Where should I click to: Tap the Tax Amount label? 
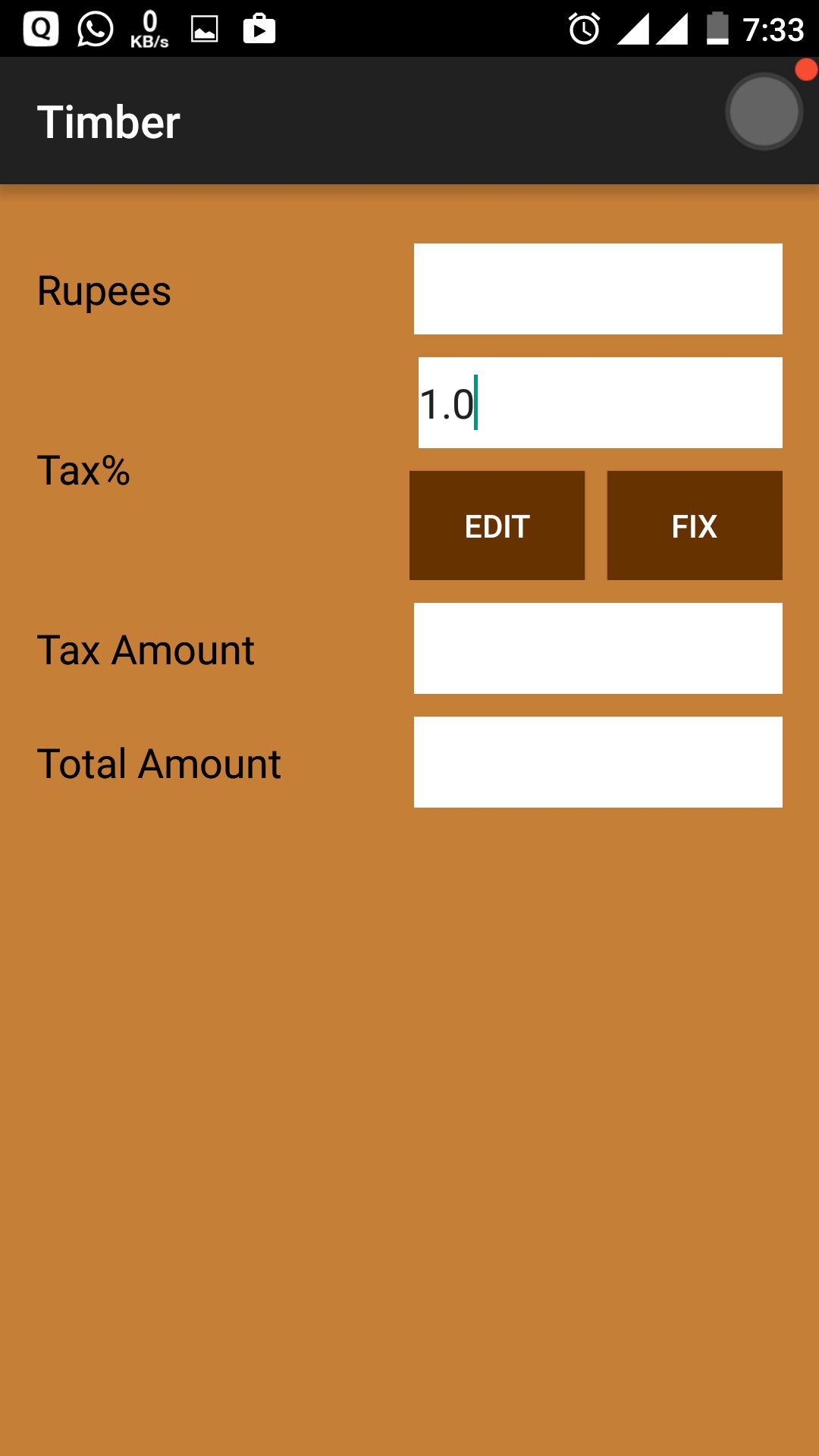coord(146,651)
